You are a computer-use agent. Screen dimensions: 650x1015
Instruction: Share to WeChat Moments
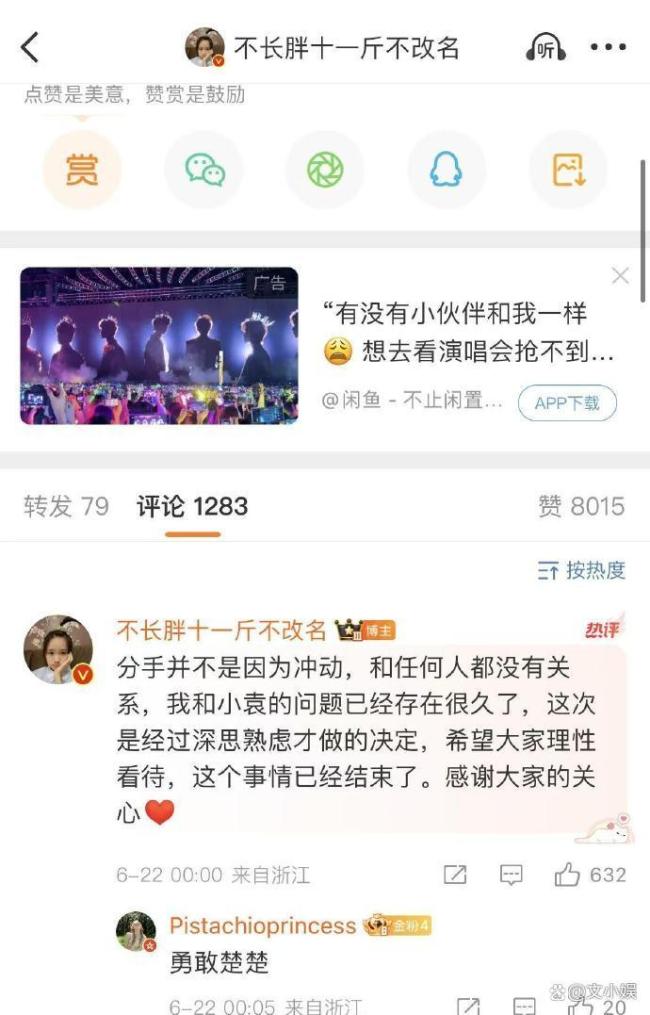(325, 170)
